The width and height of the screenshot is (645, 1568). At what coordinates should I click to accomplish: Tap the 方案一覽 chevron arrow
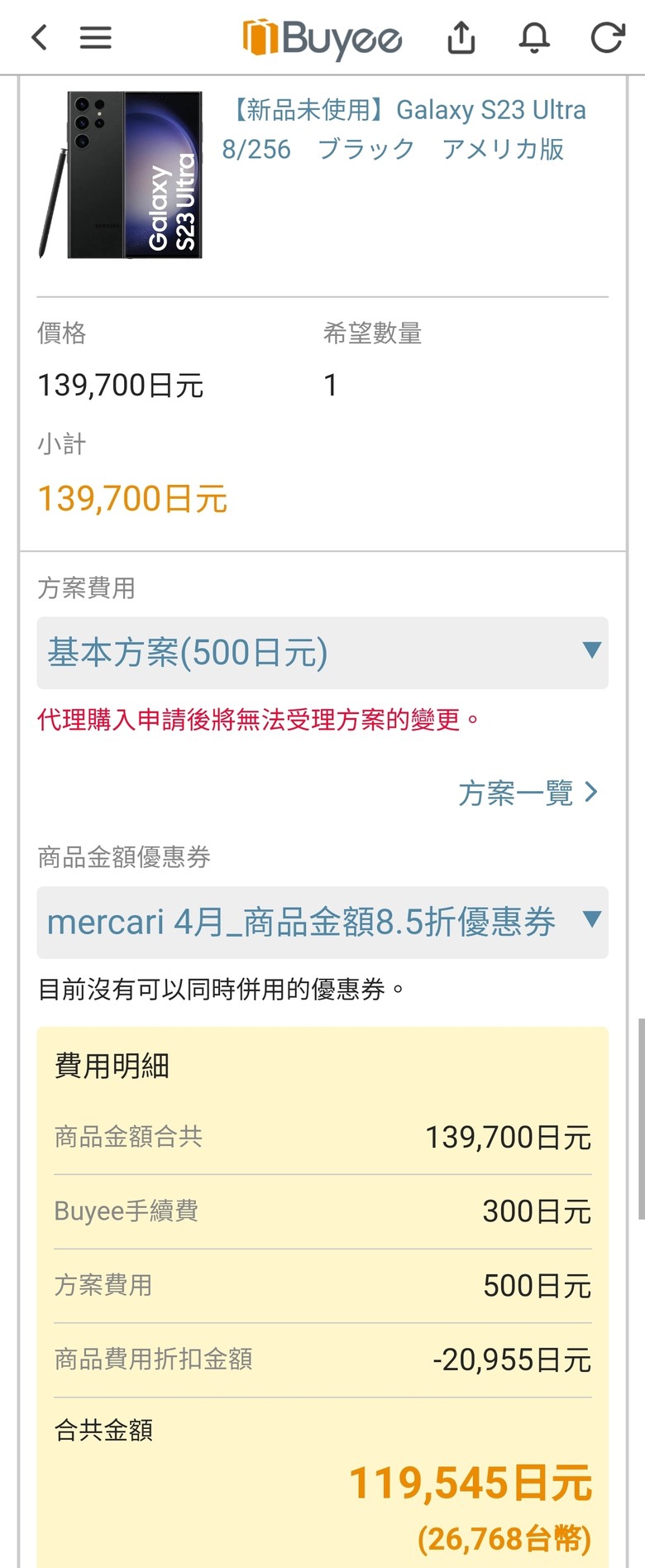592,792
